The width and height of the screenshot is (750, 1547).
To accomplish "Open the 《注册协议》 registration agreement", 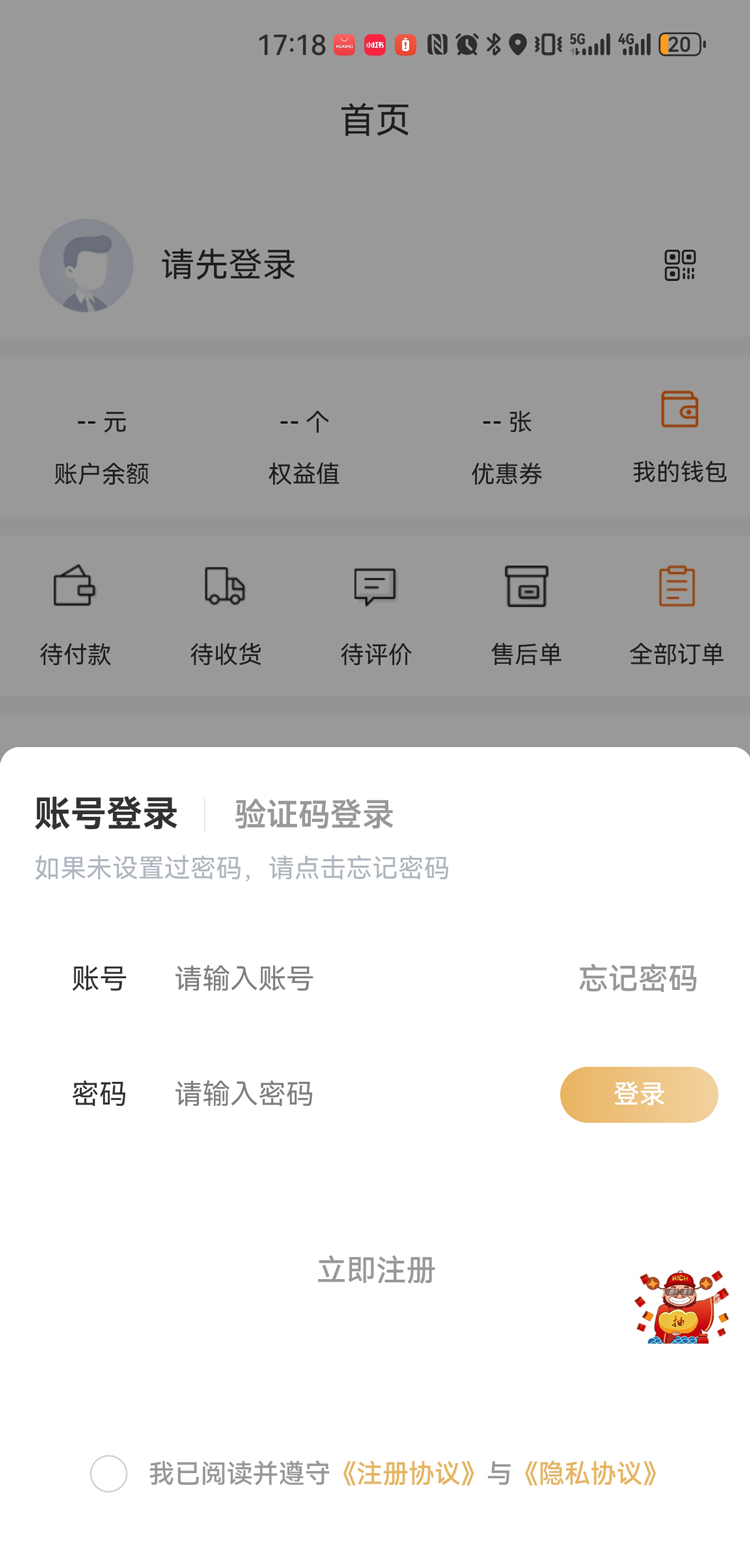I will (409, 1473).
